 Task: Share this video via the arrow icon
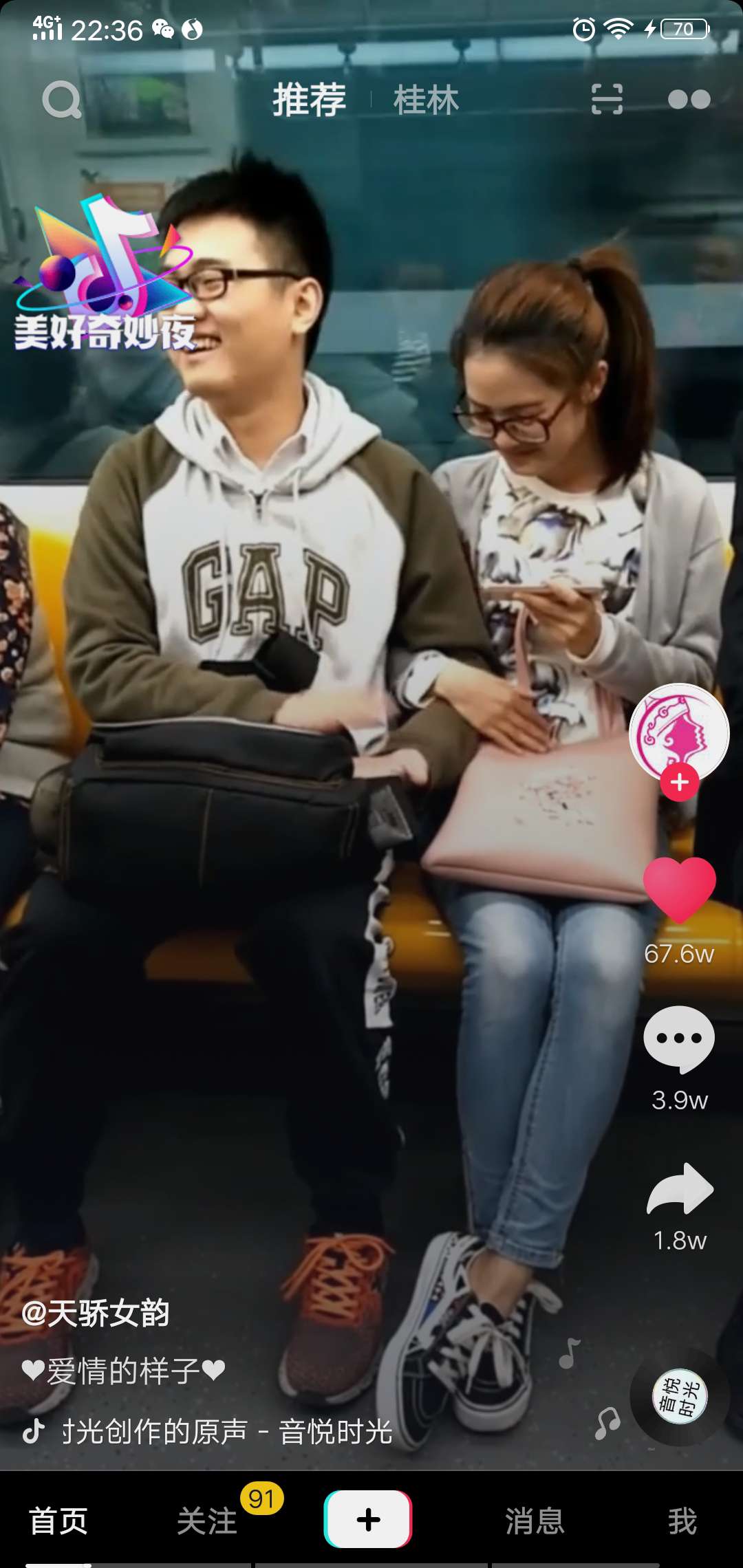[x=679, y=1190]
